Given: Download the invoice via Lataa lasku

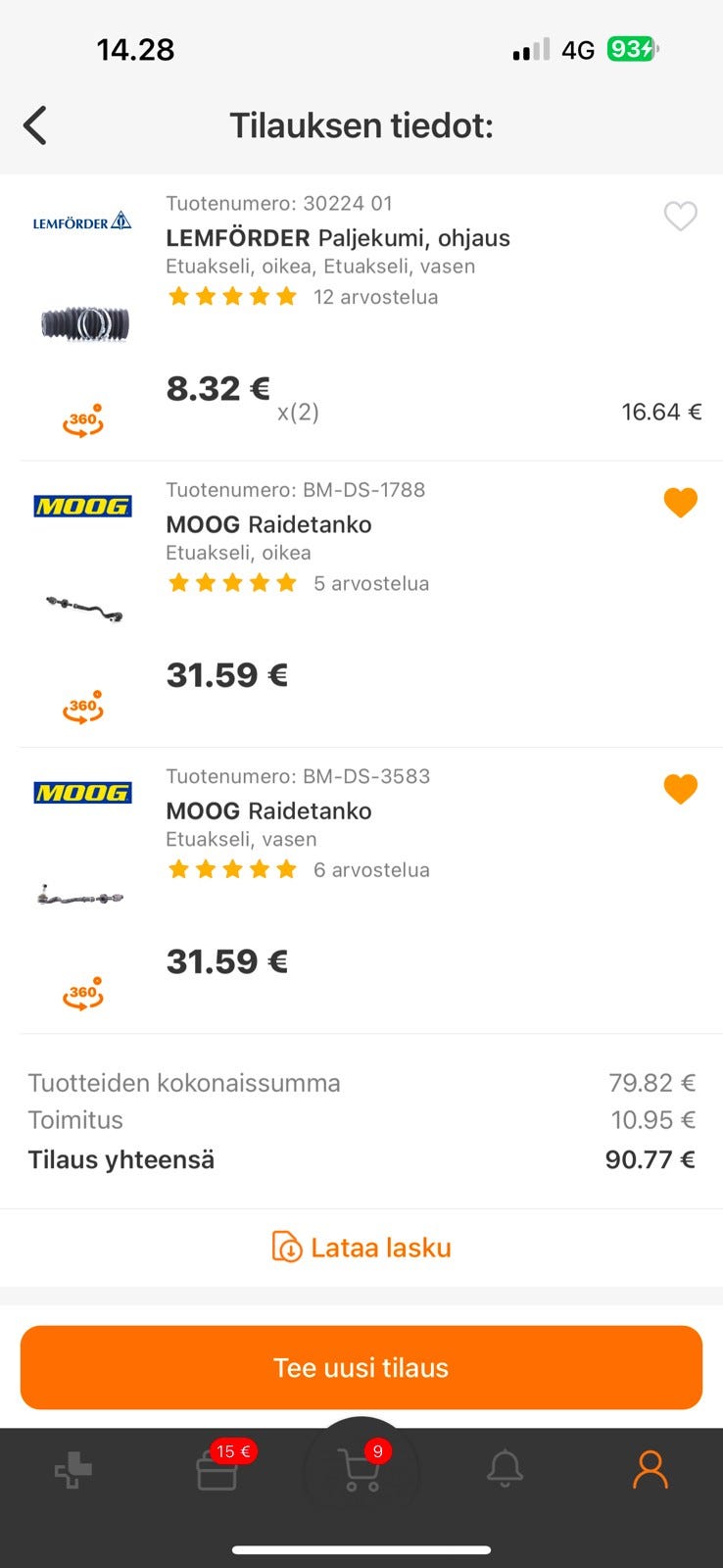Looking at the screenshot, I should coord(361,1248).
